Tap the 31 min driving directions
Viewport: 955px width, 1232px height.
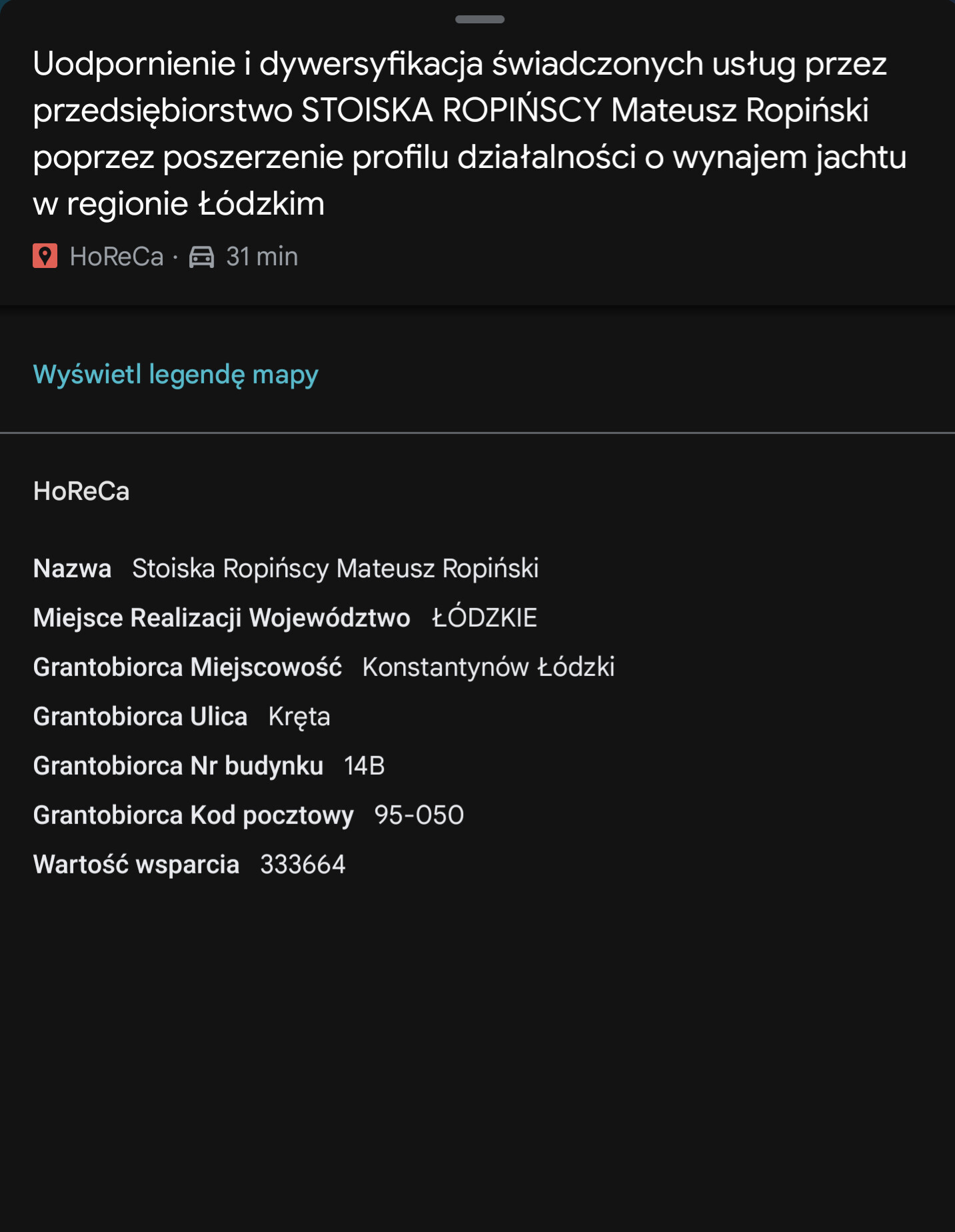(244, 257)
